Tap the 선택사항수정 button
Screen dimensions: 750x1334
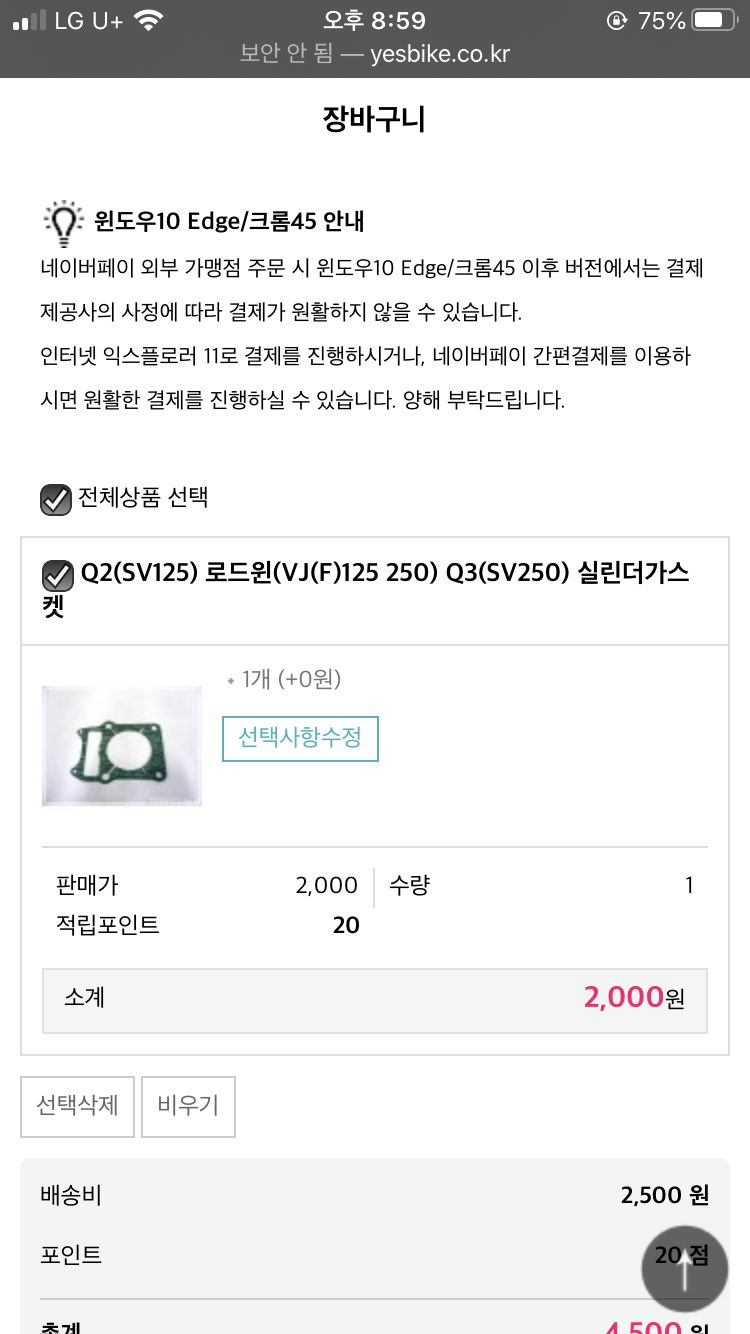(300, 738)
